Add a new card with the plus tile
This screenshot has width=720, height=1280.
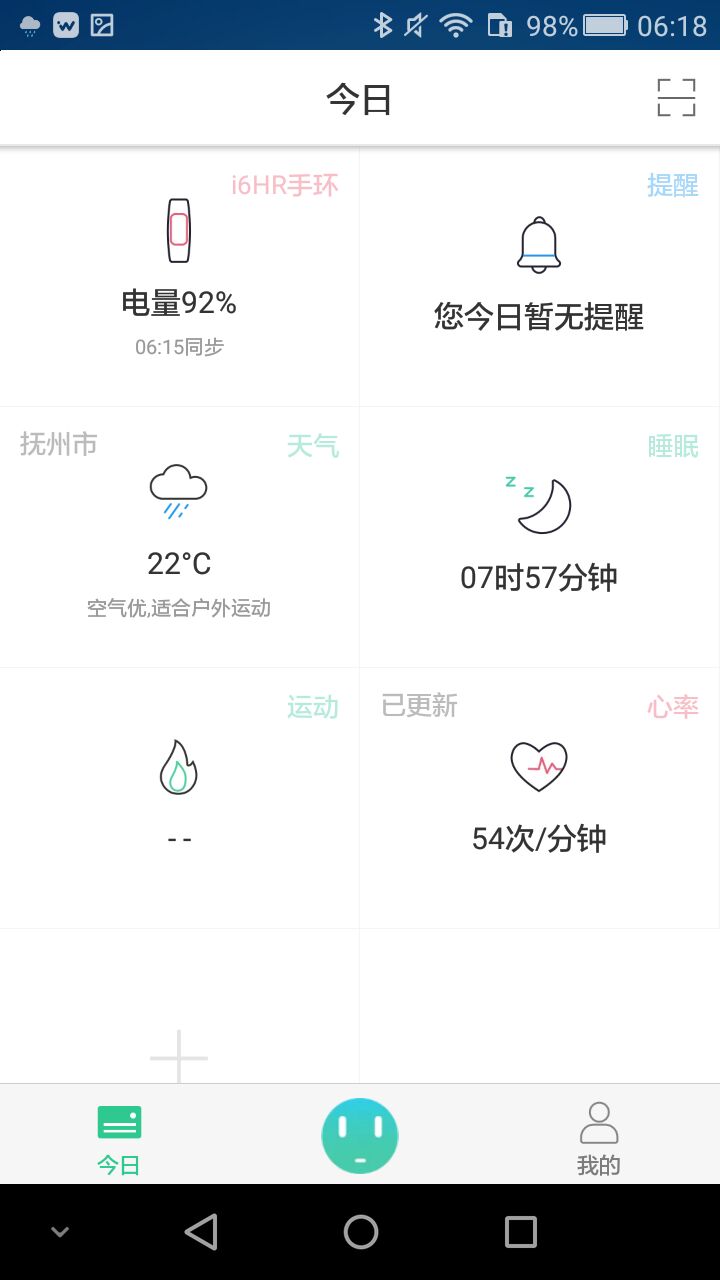point(179,1055)
